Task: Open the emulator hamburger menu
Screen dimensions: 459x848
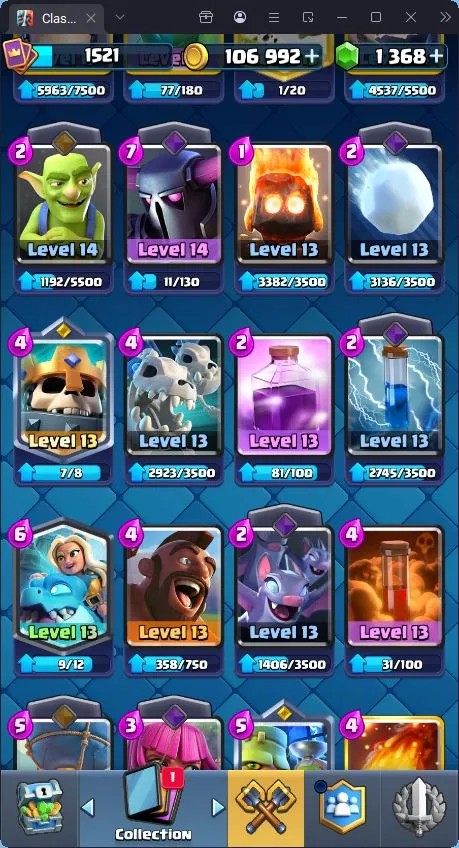Action: point(274,17)
